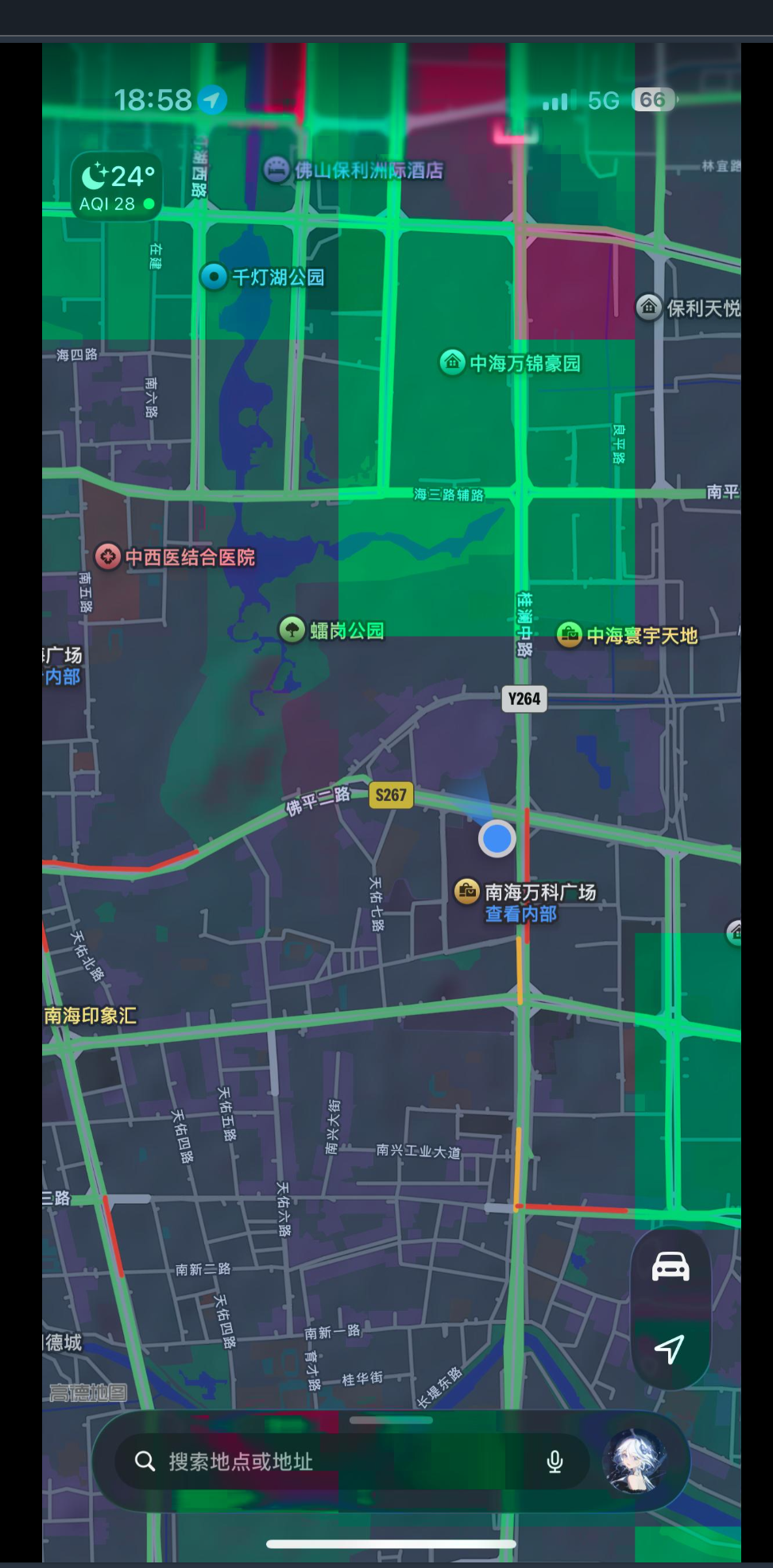Recenter map with the location arrow button

coord(670,1349)
